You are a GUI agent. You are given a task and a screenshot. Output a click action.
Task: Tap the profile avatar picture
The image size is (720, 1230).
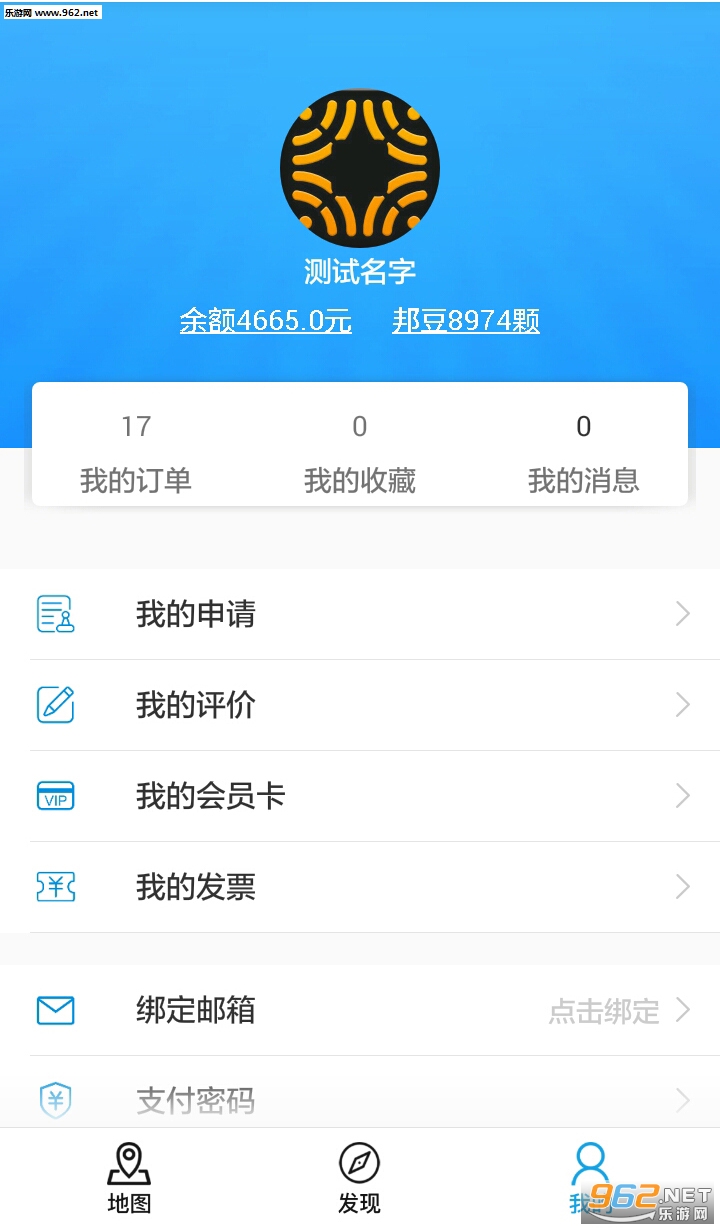(360, 168)
